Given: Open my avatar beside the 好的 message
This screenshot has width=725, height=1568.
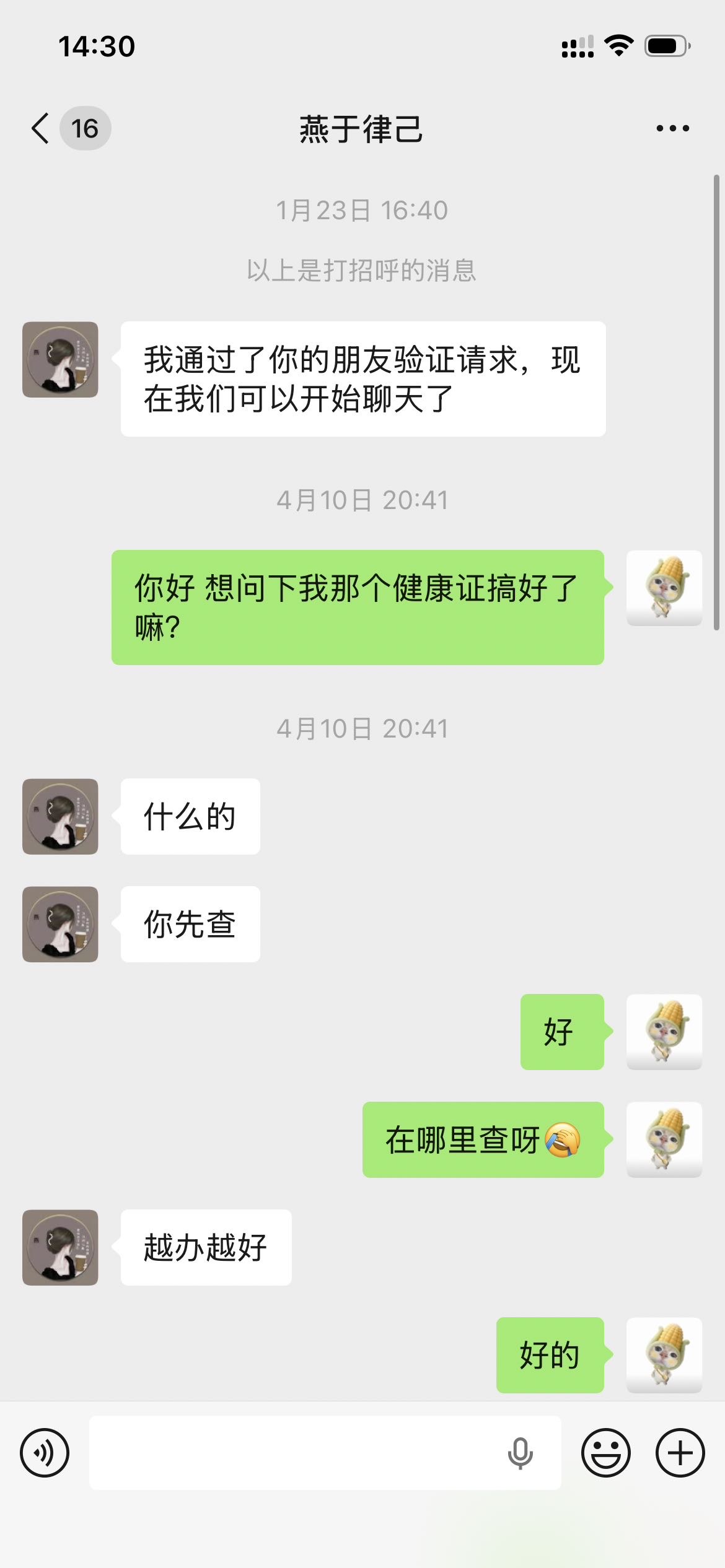Looking at the screenshot, I should pyautogui.click(x=664, y=1355).
